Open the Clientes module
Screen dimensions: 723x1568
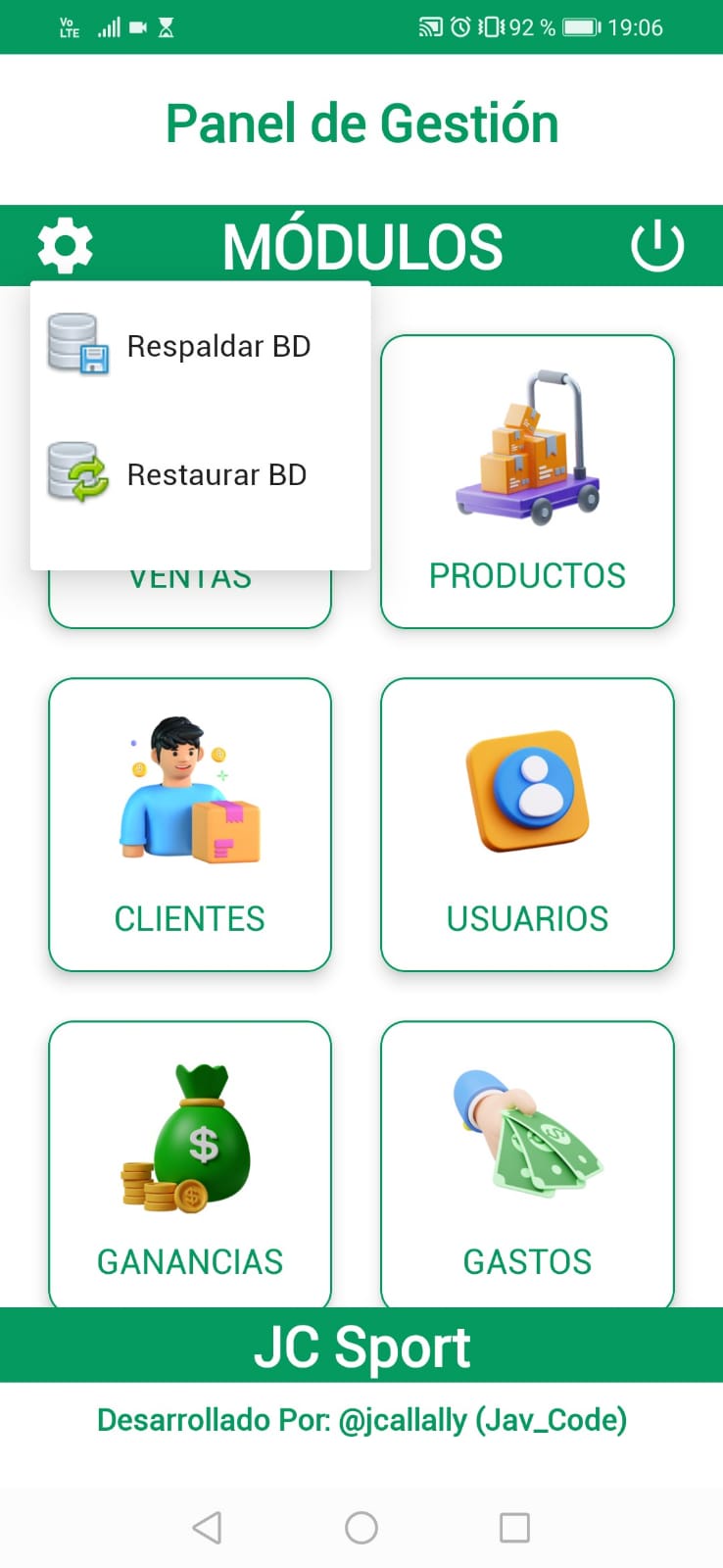tap(190, 824)
